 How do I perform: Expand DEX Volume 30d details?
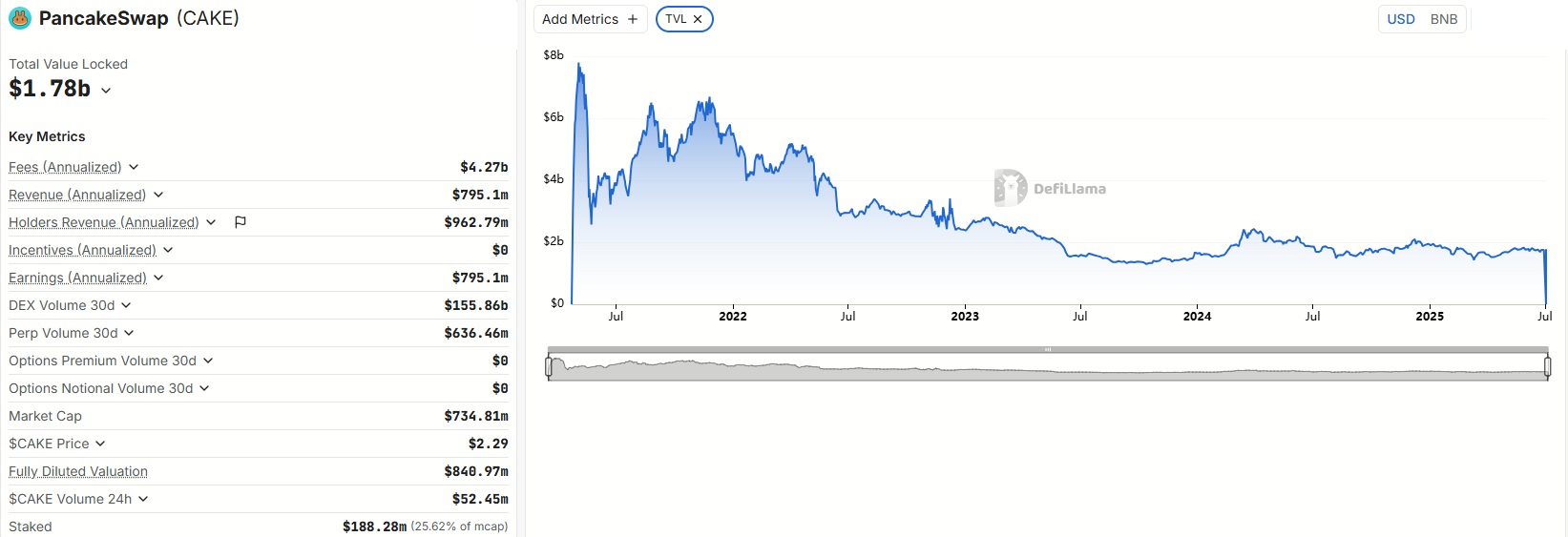pos(126,305)
